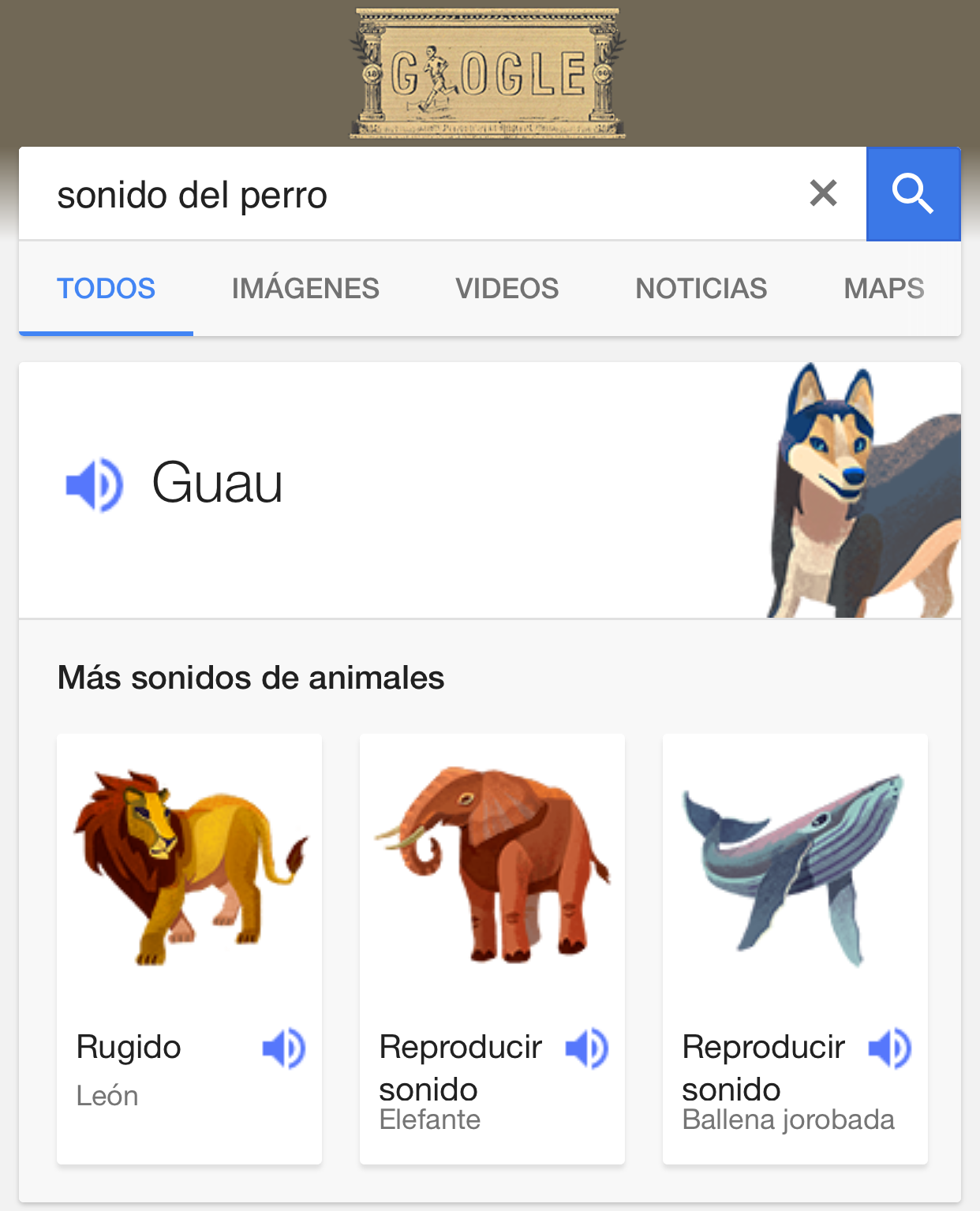Play the Guau dog sound
Image resolution: width=980 pixels, height=1211 pixels.
coord(95,484)
